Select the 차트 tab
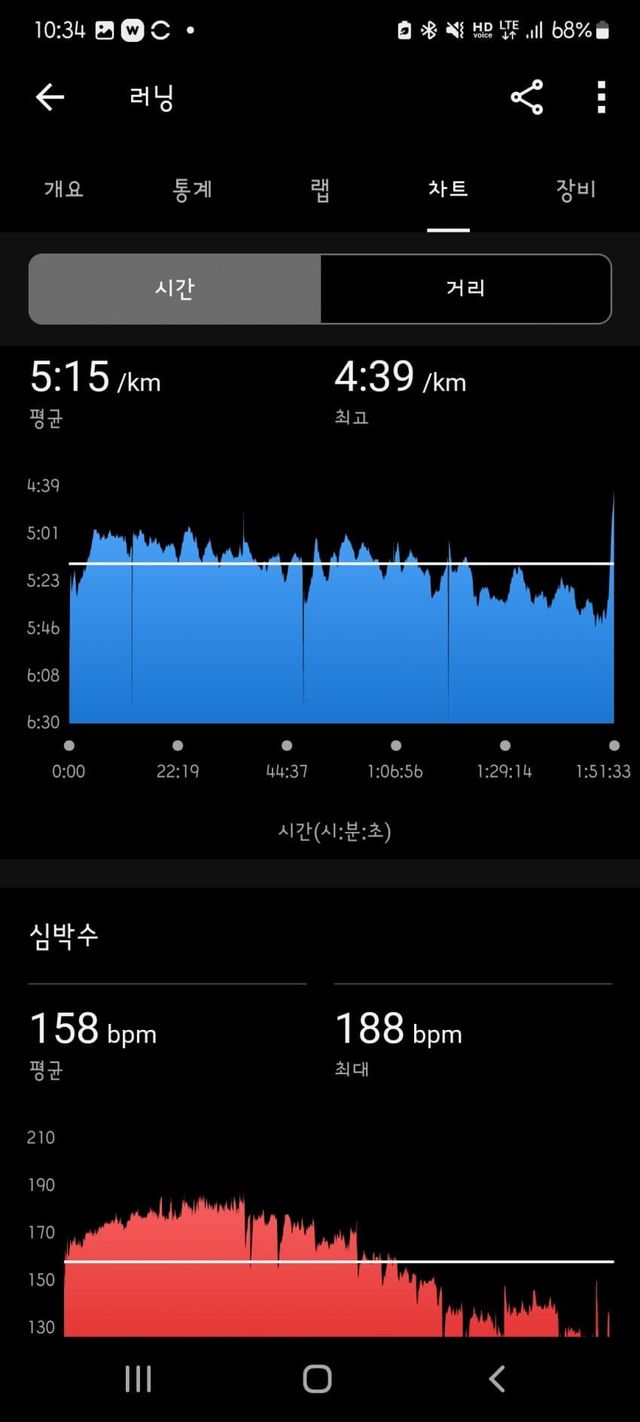Viewport: 640px width, 1422px height. tap(448, 189)
